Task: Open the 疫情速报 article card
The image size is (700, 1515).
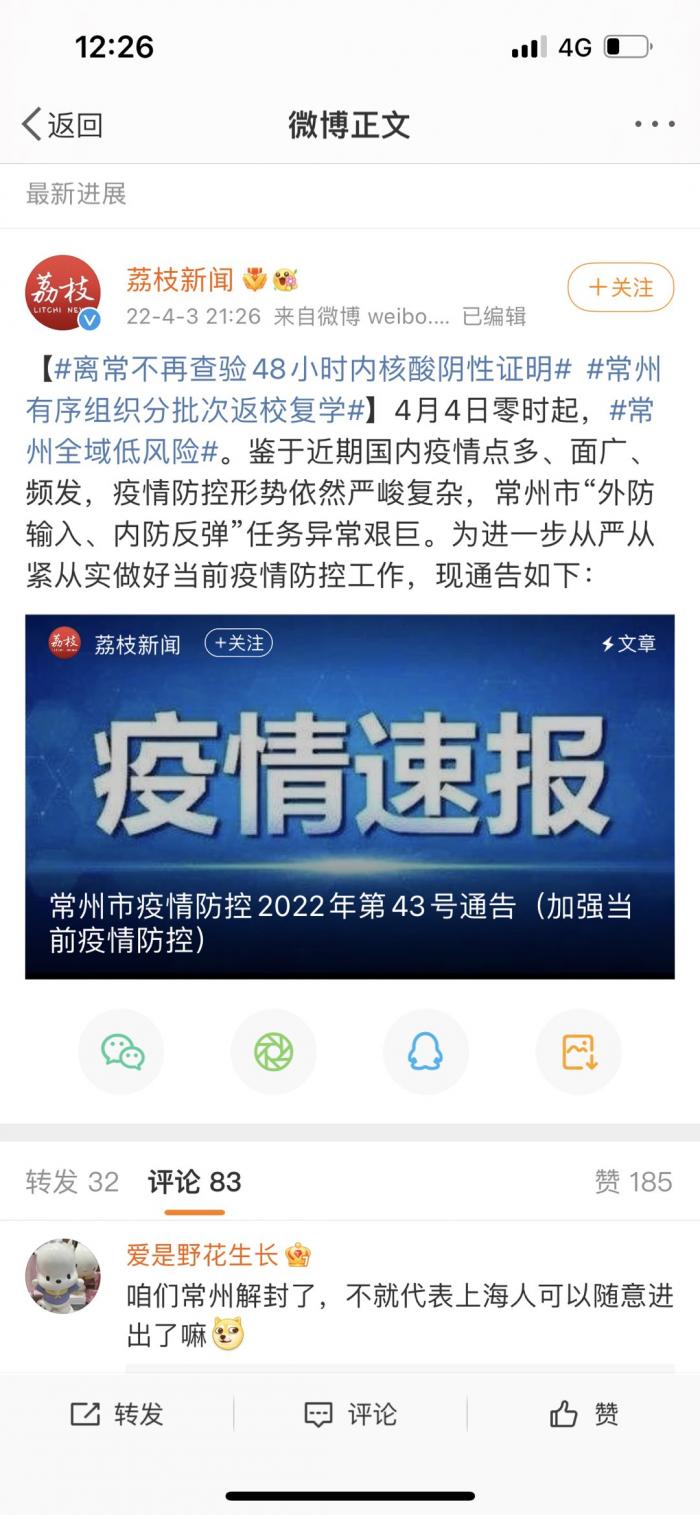Action: coord(349,795)
